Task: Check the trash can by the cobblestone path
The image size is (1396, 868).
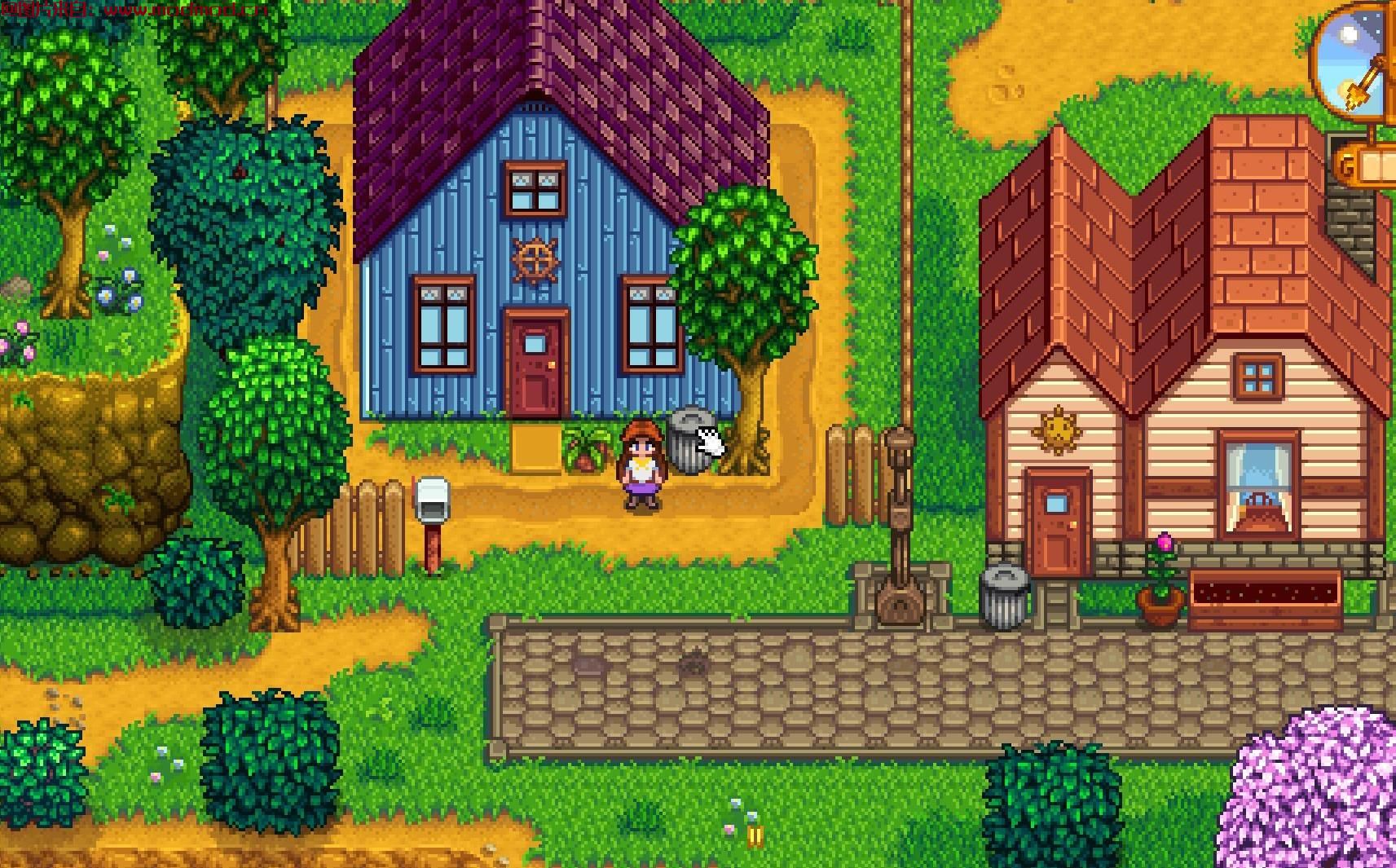Action: [1003, 597]
